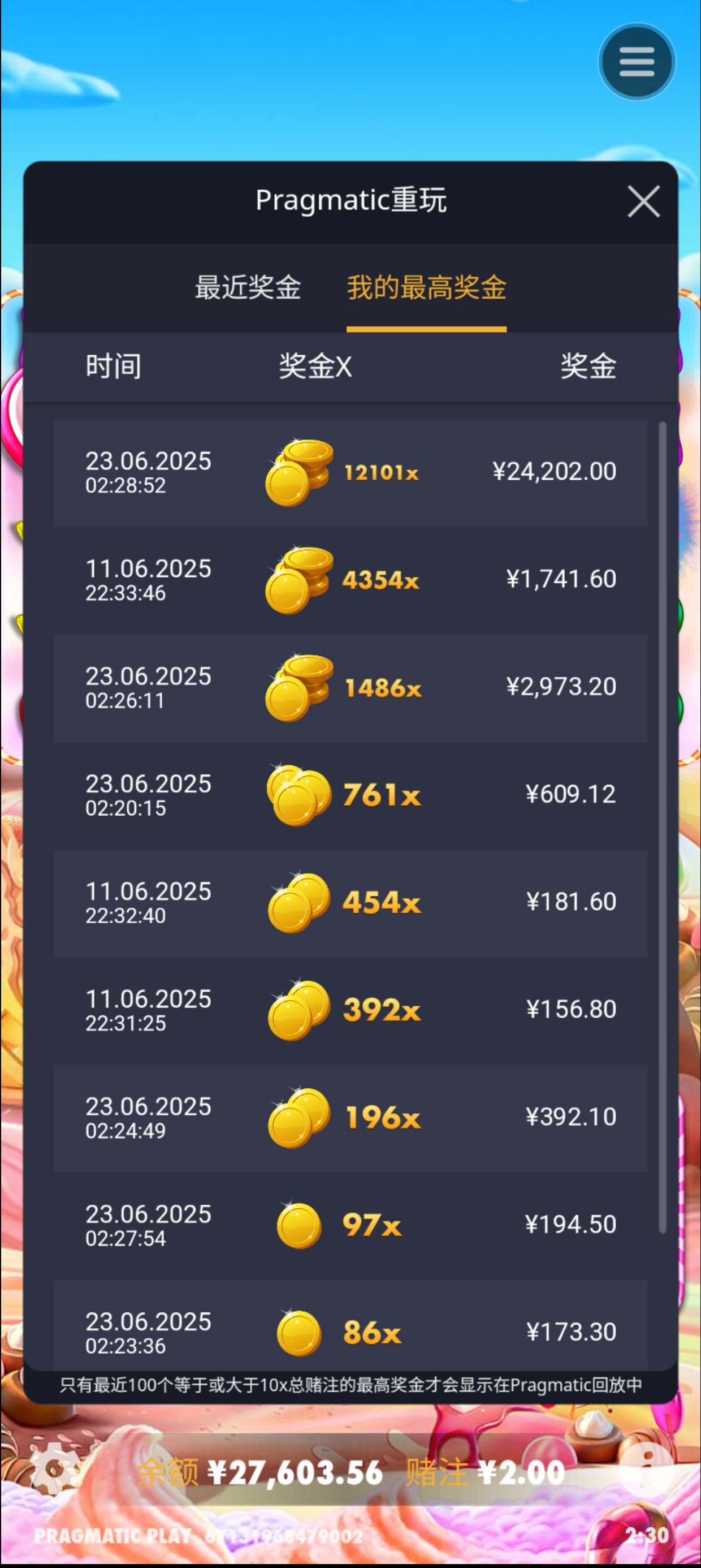Open the hamburger menu button
This screenshot has width=701, height=1568.
pos(636,62)
